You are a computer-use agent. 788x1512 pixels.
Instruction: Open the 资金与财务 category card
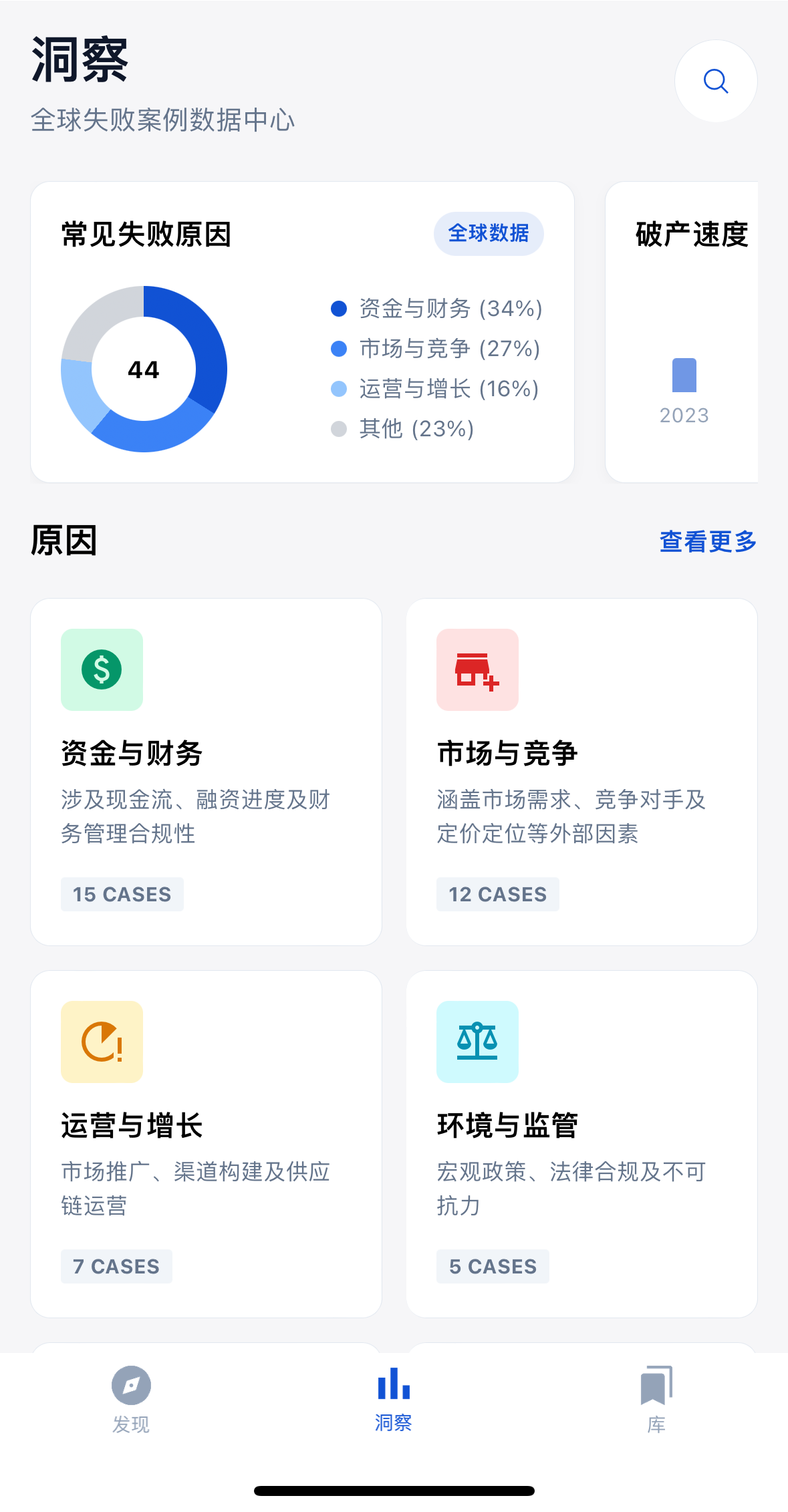(206, 771)
